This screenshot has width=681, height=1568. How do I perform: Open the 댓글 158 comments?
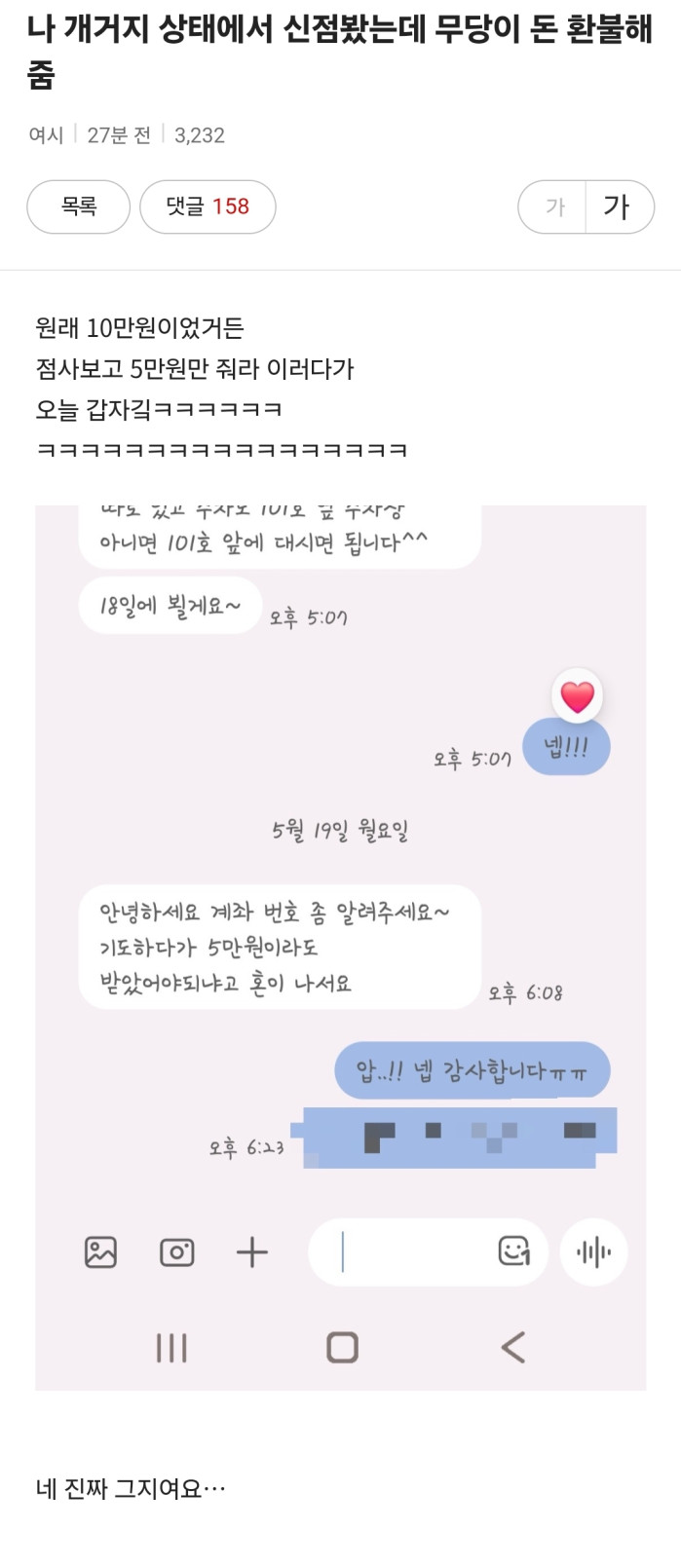coord(208,206)
